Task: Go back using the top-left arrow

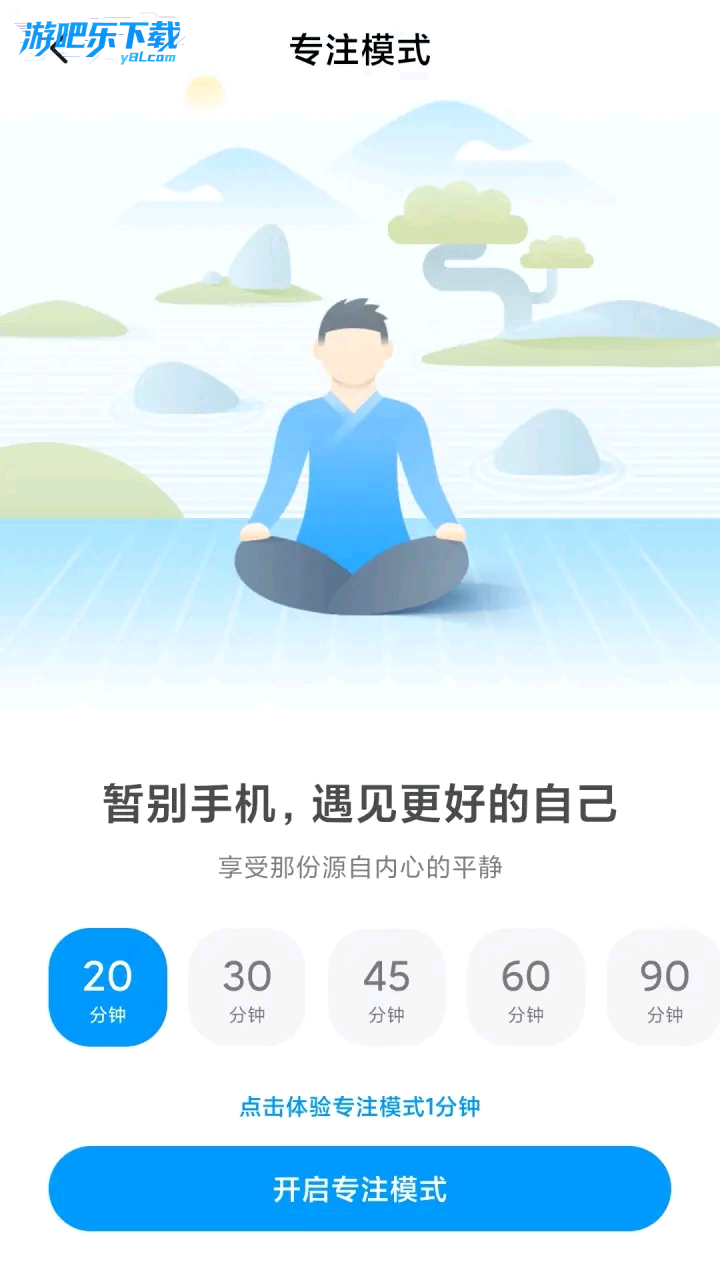Action: pyautogui.click(x=58, y=50)
